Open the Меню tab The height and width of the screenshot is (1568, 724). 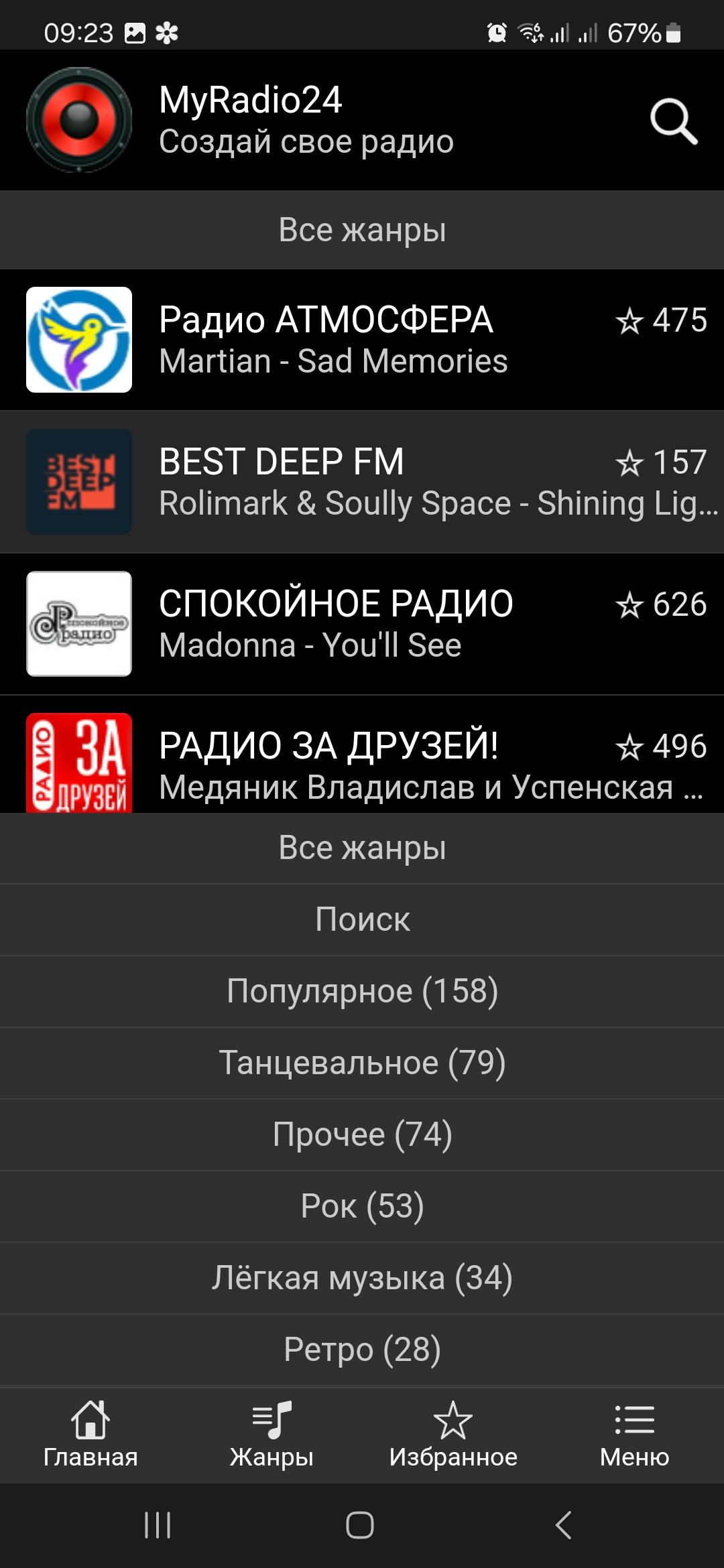click(634, 1435)
